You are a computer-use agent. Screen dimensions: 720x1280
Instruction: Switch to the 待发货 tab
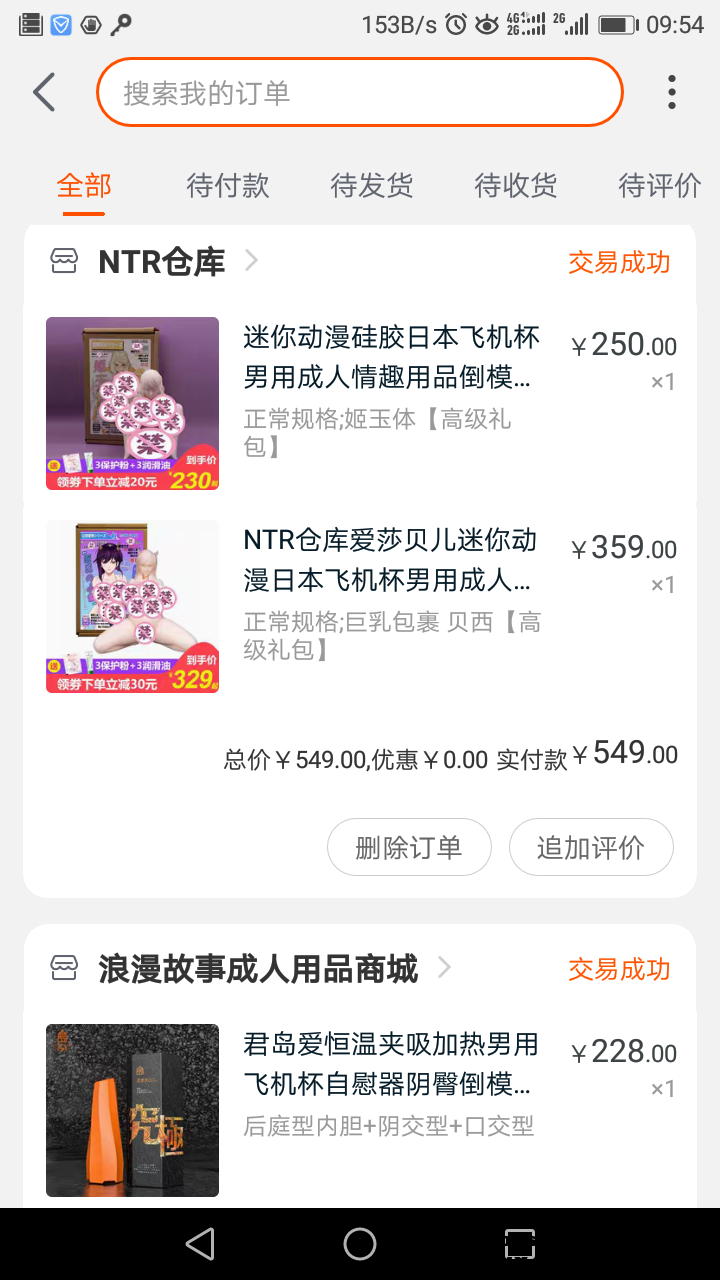(372, 185)
